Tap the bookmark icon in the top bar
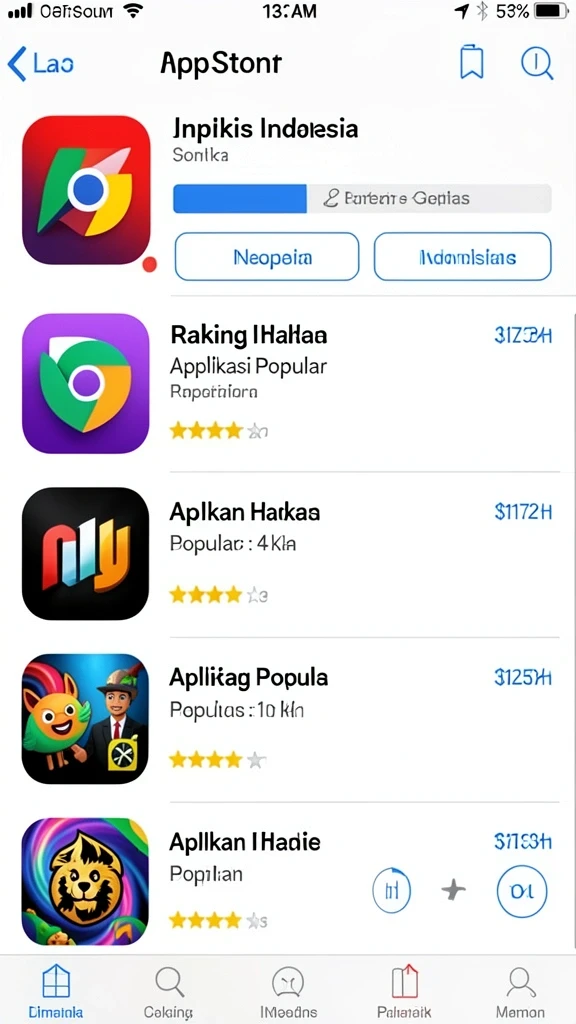Viewport: 576px width, 1024px height. [x=472, y=63]
